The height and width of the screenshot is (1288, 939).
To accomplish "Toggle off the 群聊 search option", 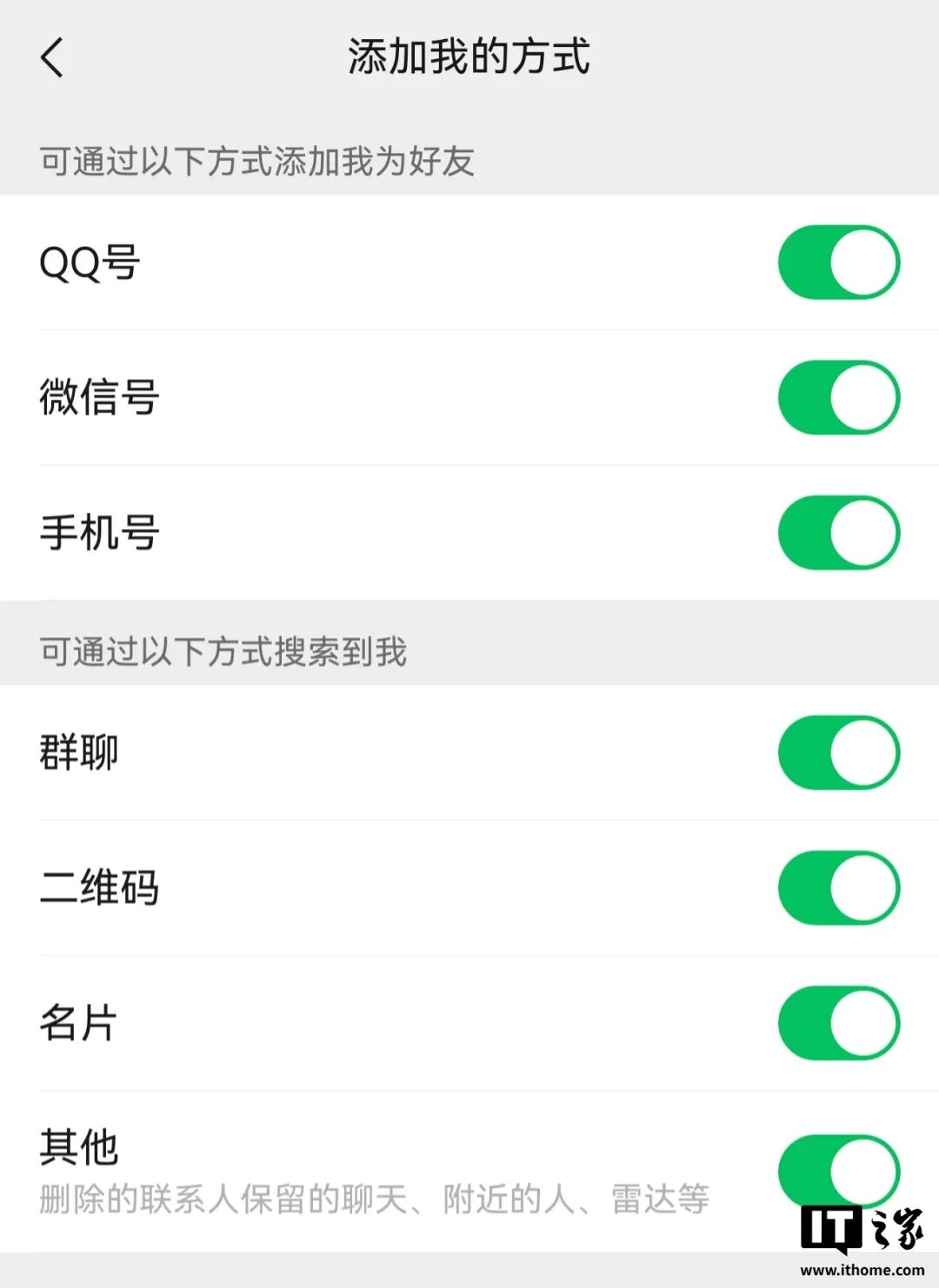I will pos(838,753).
